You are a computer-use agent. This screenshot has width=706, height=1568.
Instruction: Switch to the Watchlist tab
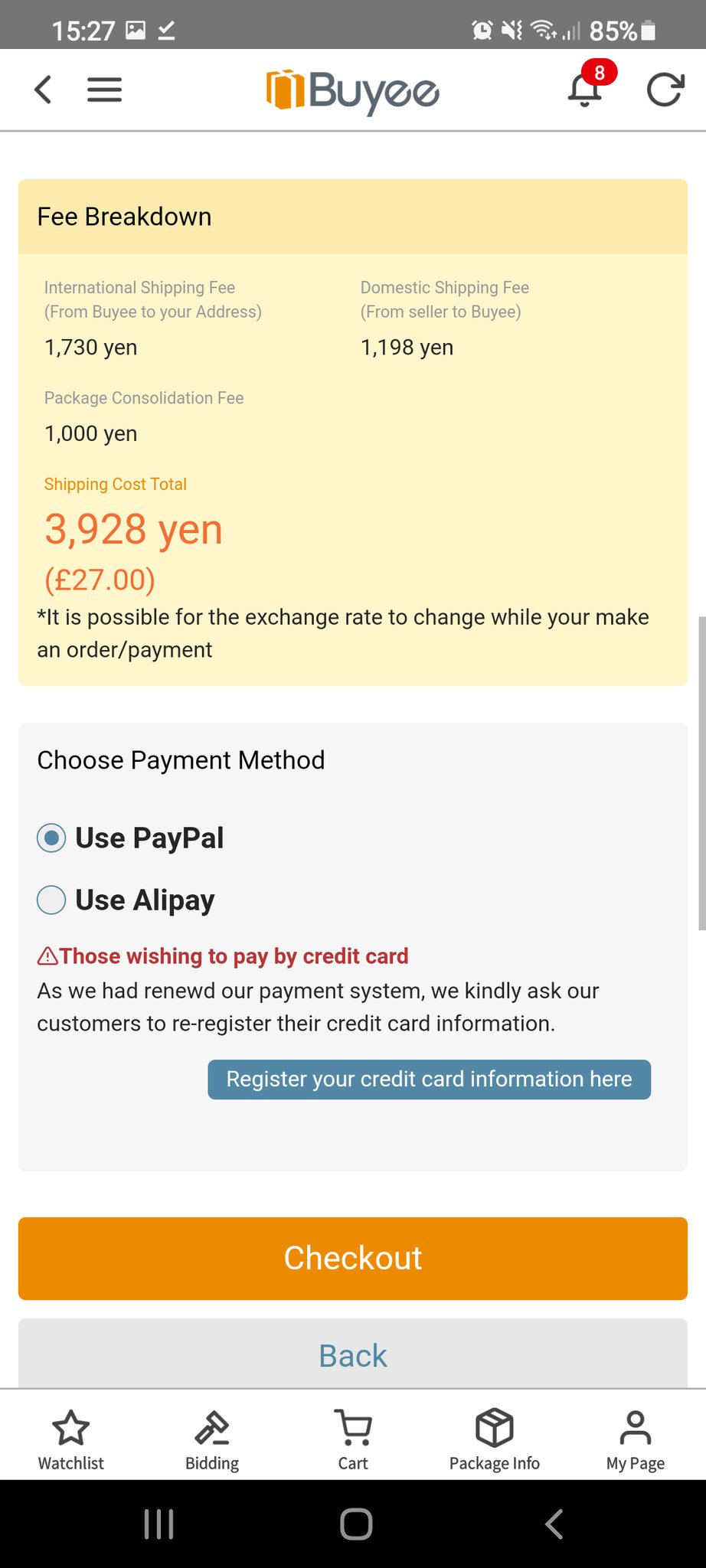click(71, 1439)
